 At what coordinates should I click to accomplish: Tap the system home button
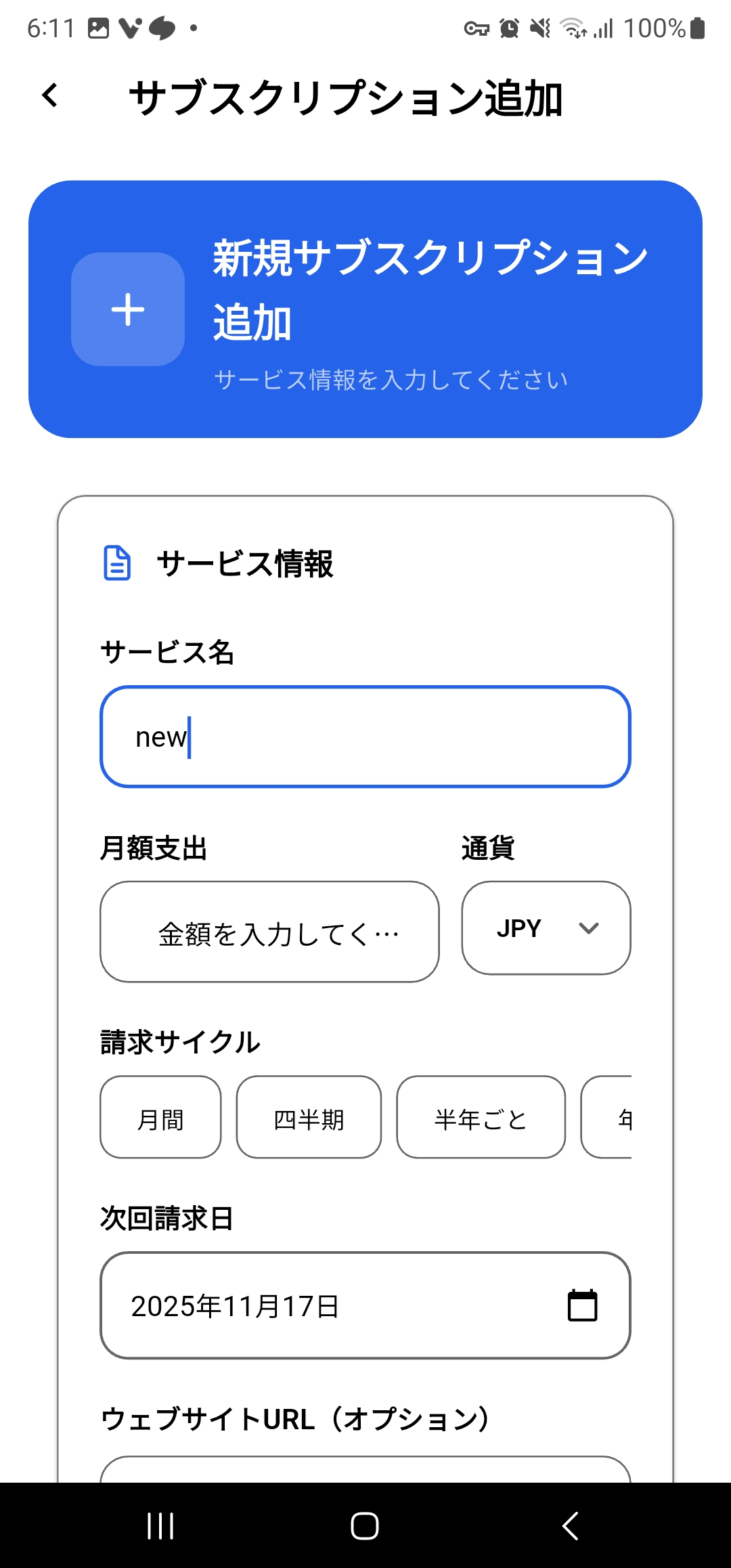365,1526
